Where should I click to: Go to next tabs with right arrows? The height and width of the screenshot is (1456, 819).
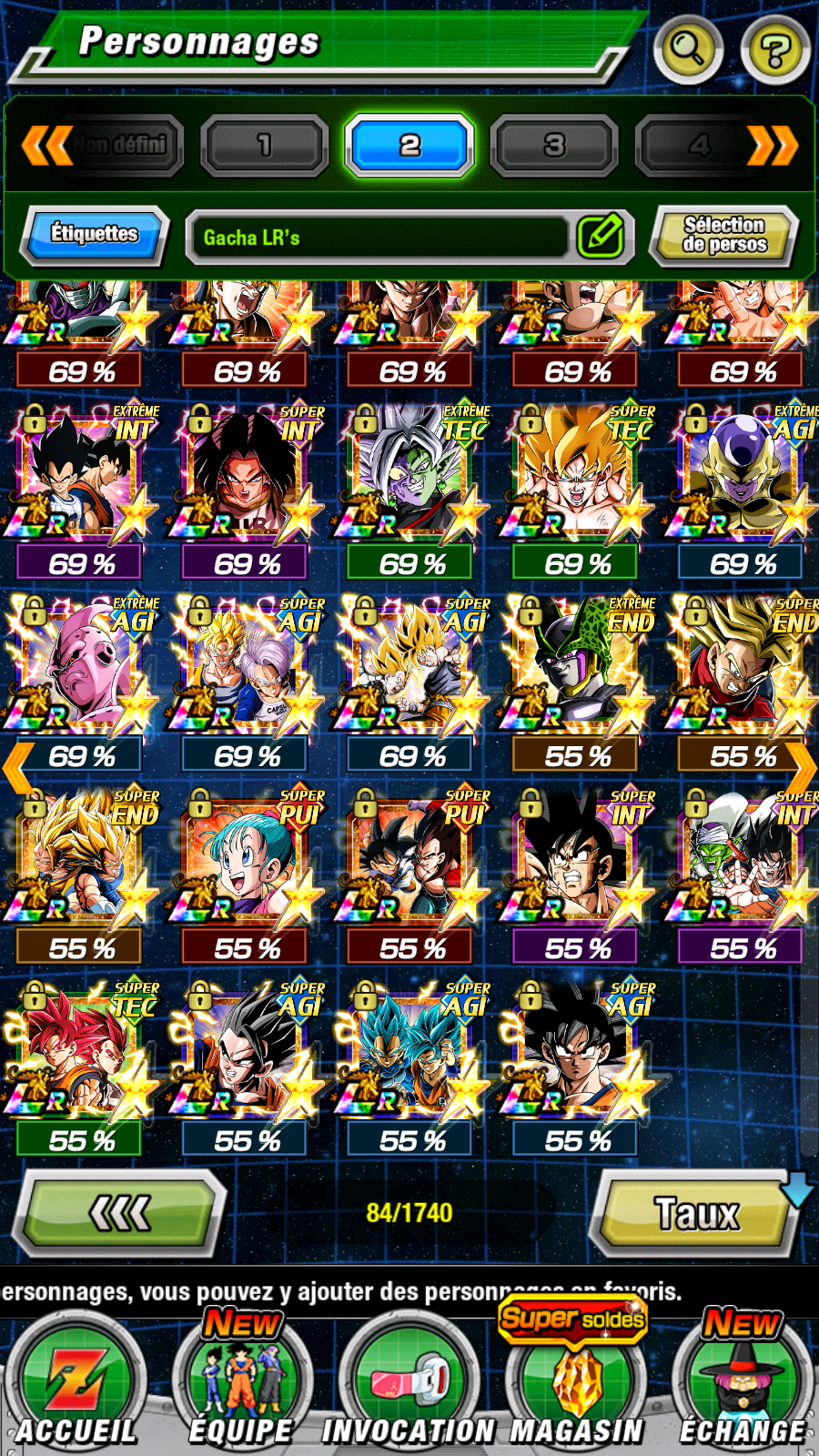pos(773,146)
